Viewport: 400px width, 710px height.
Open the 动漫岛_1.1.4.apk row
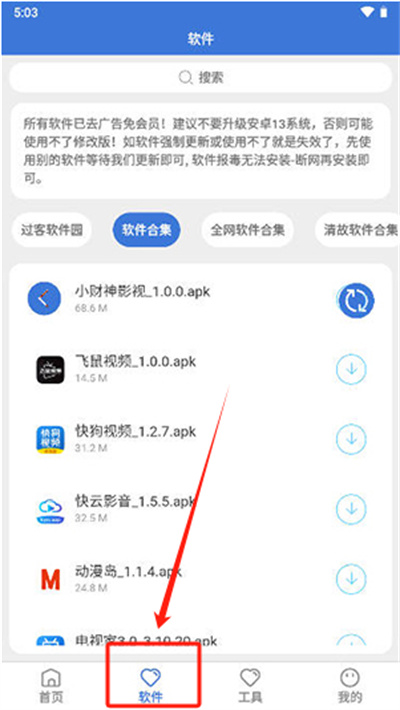[200, 578]
